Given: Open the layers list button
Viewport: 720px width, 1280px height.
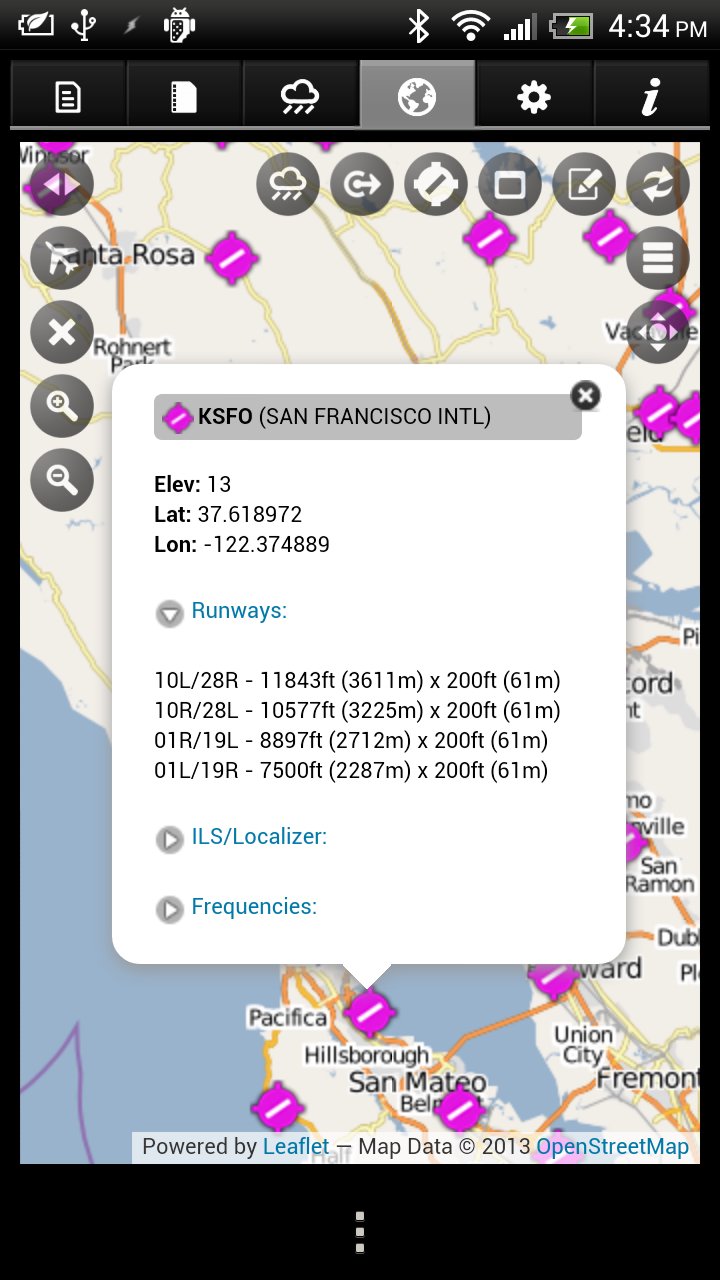Looking at the screenshot, I should [658, 258].
